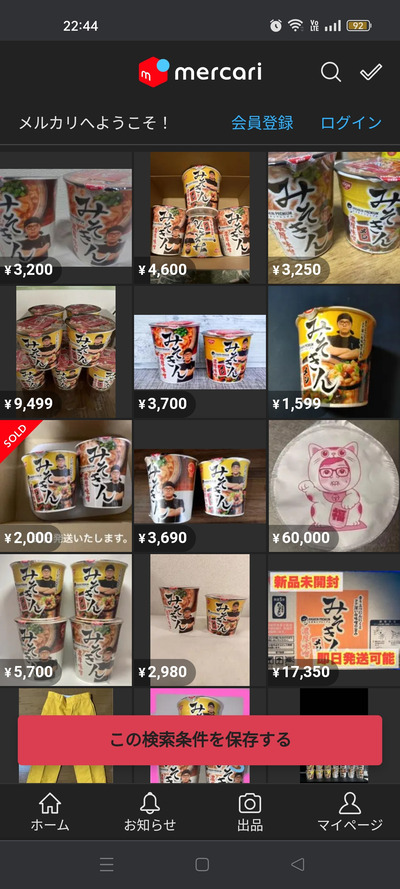Tap the system back button
This screenshot has height=889, width=400.
click(x=297, y=864)
